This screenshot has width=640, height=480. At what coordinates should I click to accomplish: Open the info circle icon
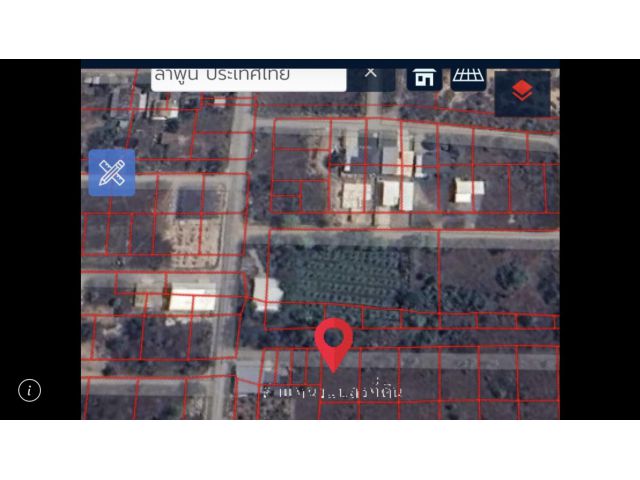pyautogui.click(x=30, y=390)
